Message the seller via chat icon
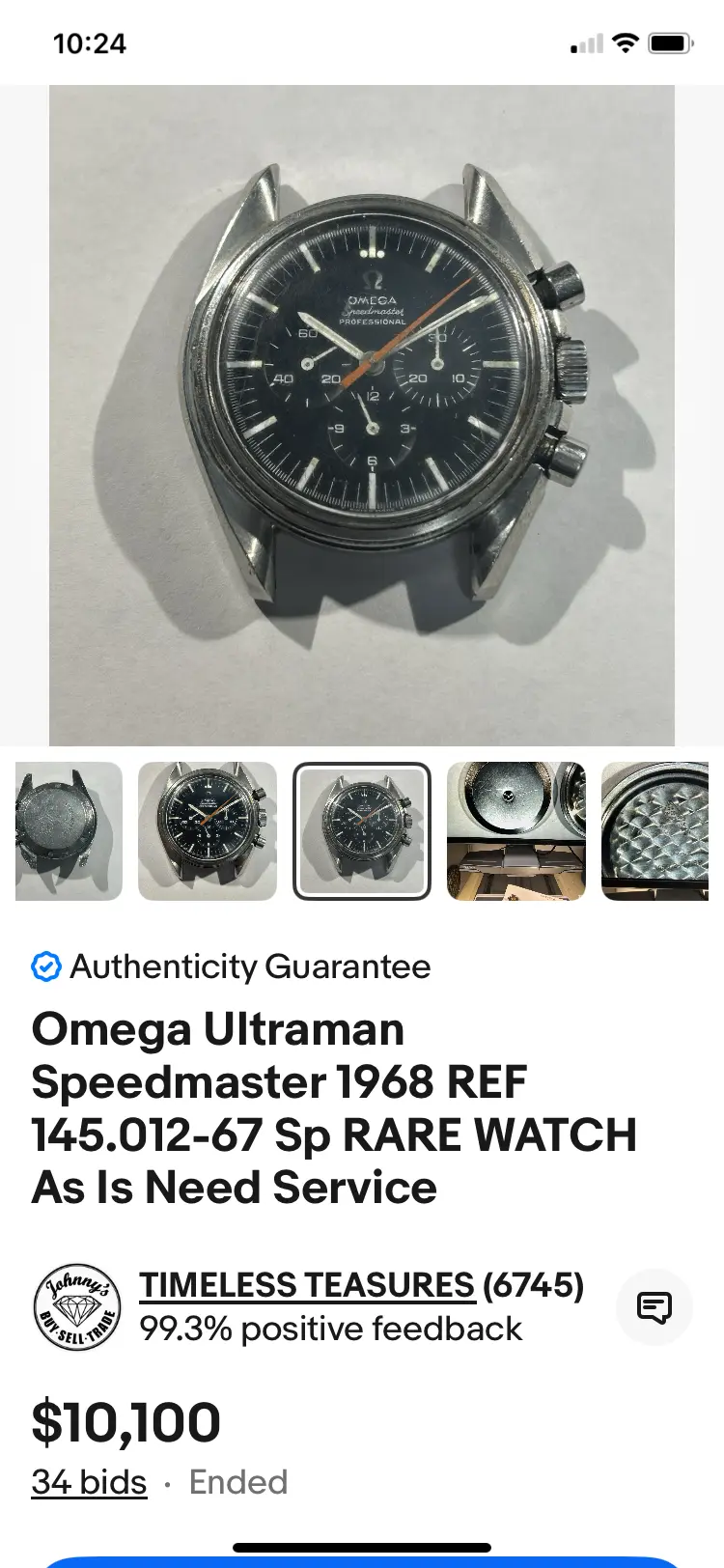This screenshot has width=724, height=1568. 654,1307
